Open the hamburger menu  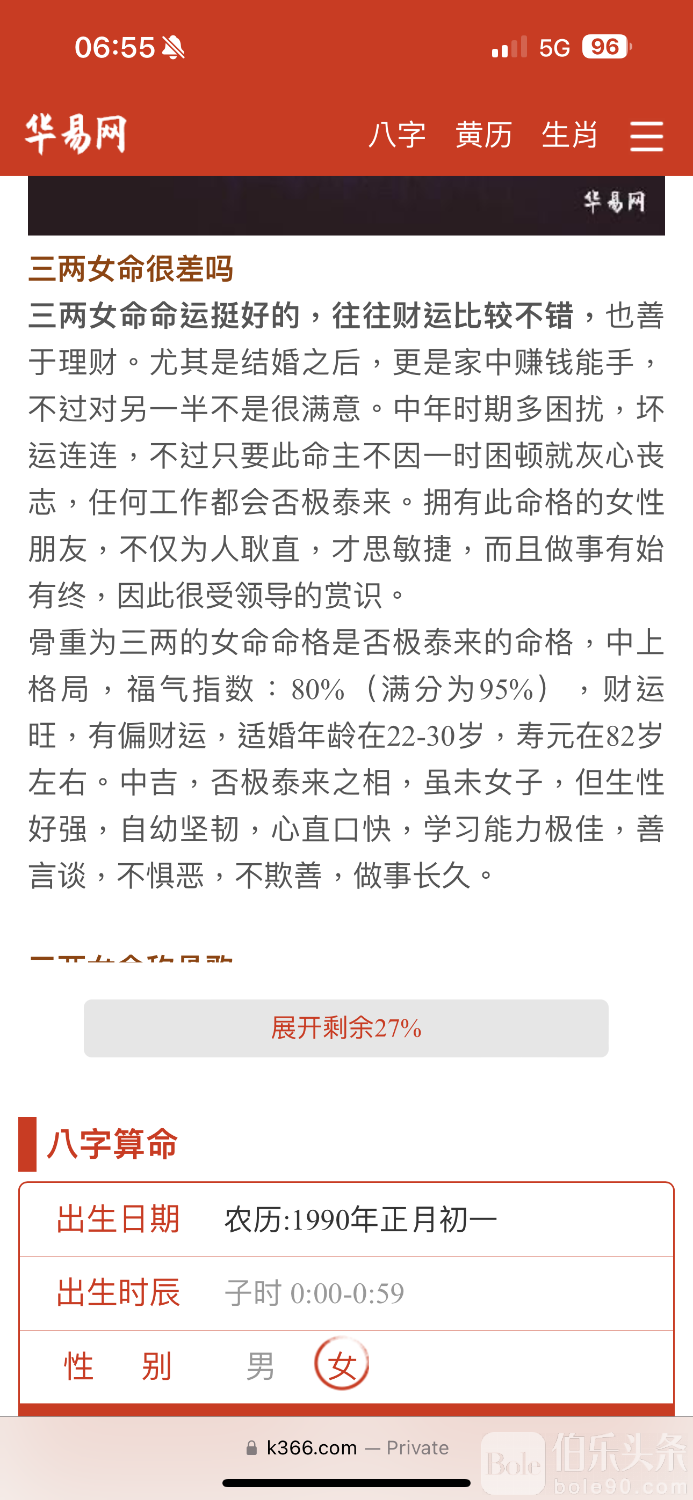[647, 136]
